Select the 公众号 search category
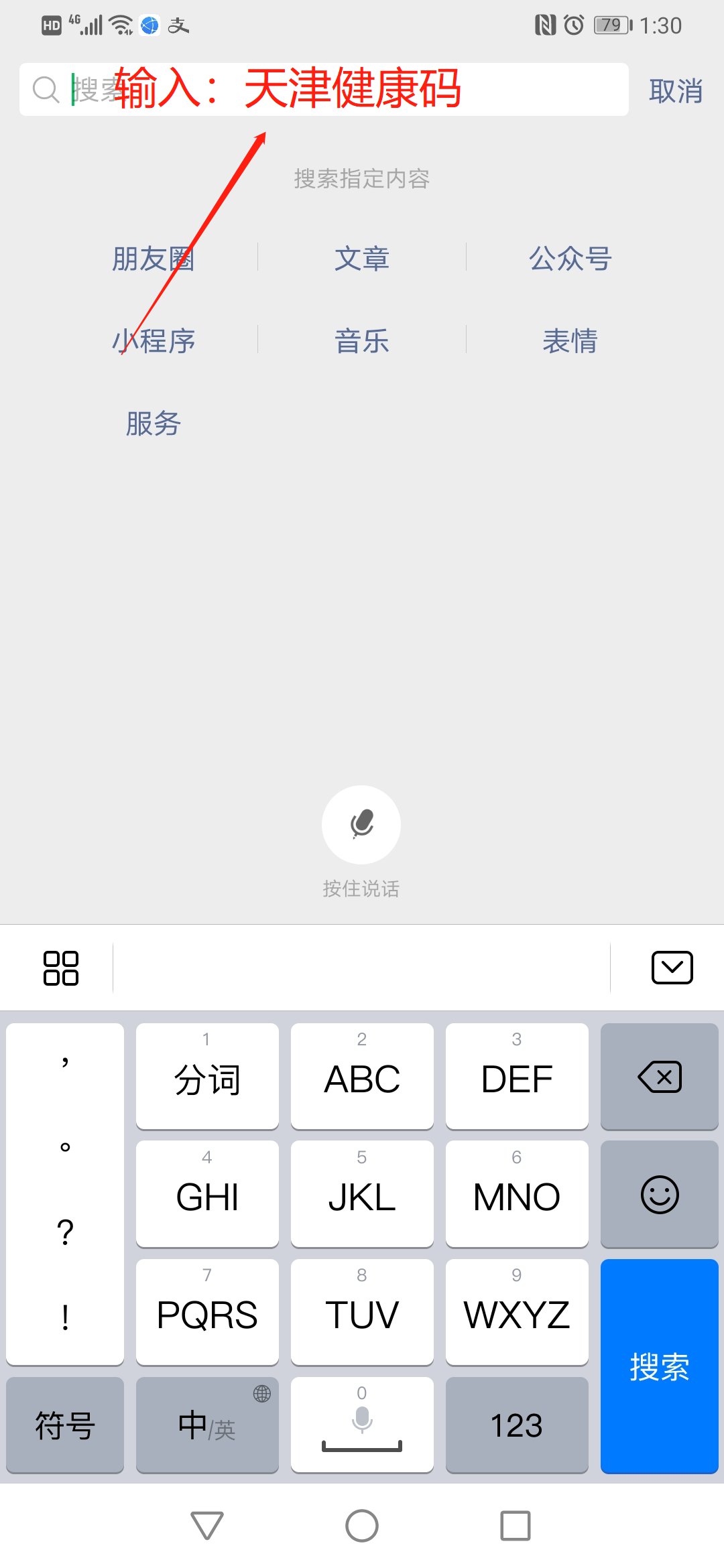Viewport: 724px width, 1568px height. tap(570, 259)
